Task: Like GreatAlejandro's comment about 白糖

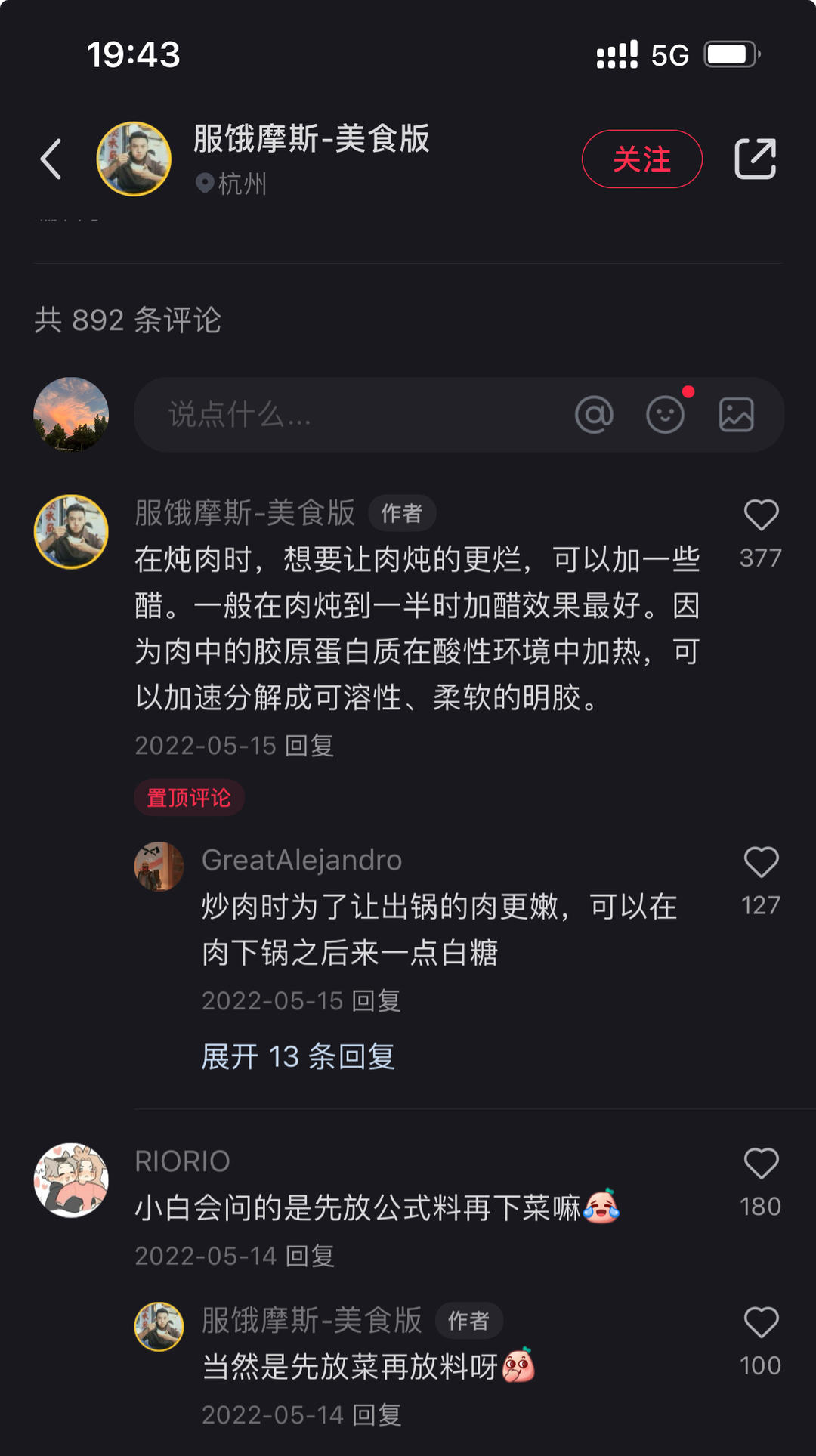Action: click(761, 861)
